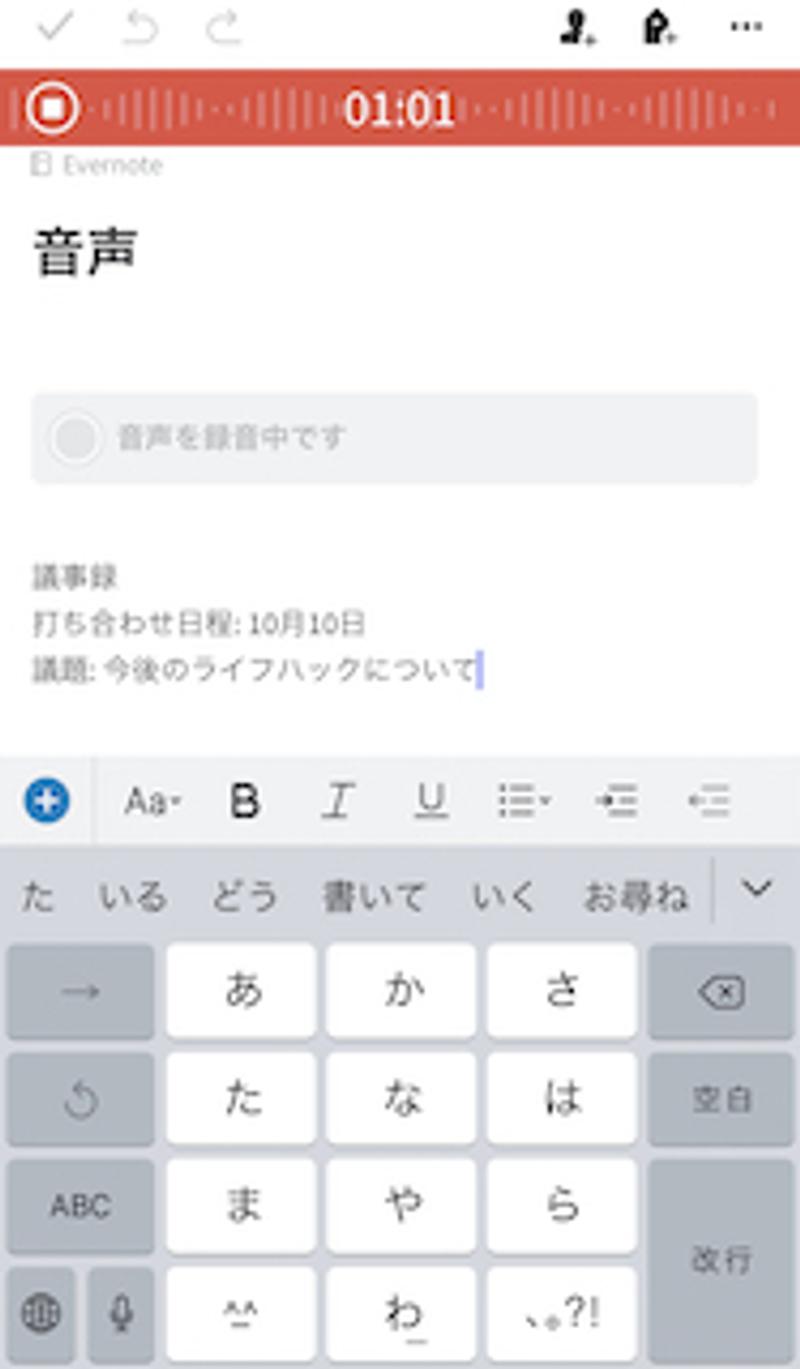The height and width of the screenshot is (1369, 800).
Task: Apply underline formatting
Action: [431, 801]
